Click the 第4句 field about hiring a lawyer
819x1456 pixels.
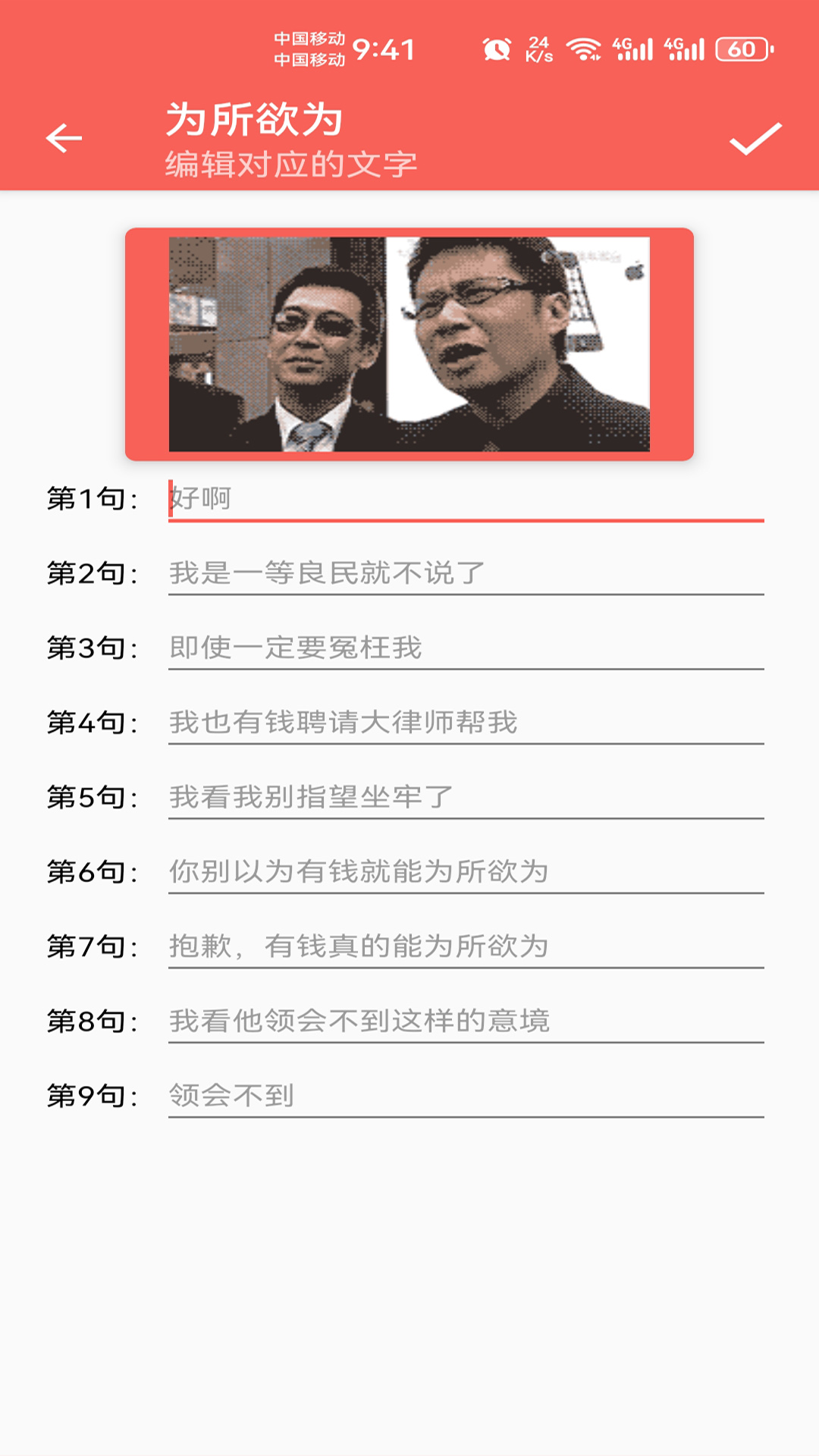463,722
